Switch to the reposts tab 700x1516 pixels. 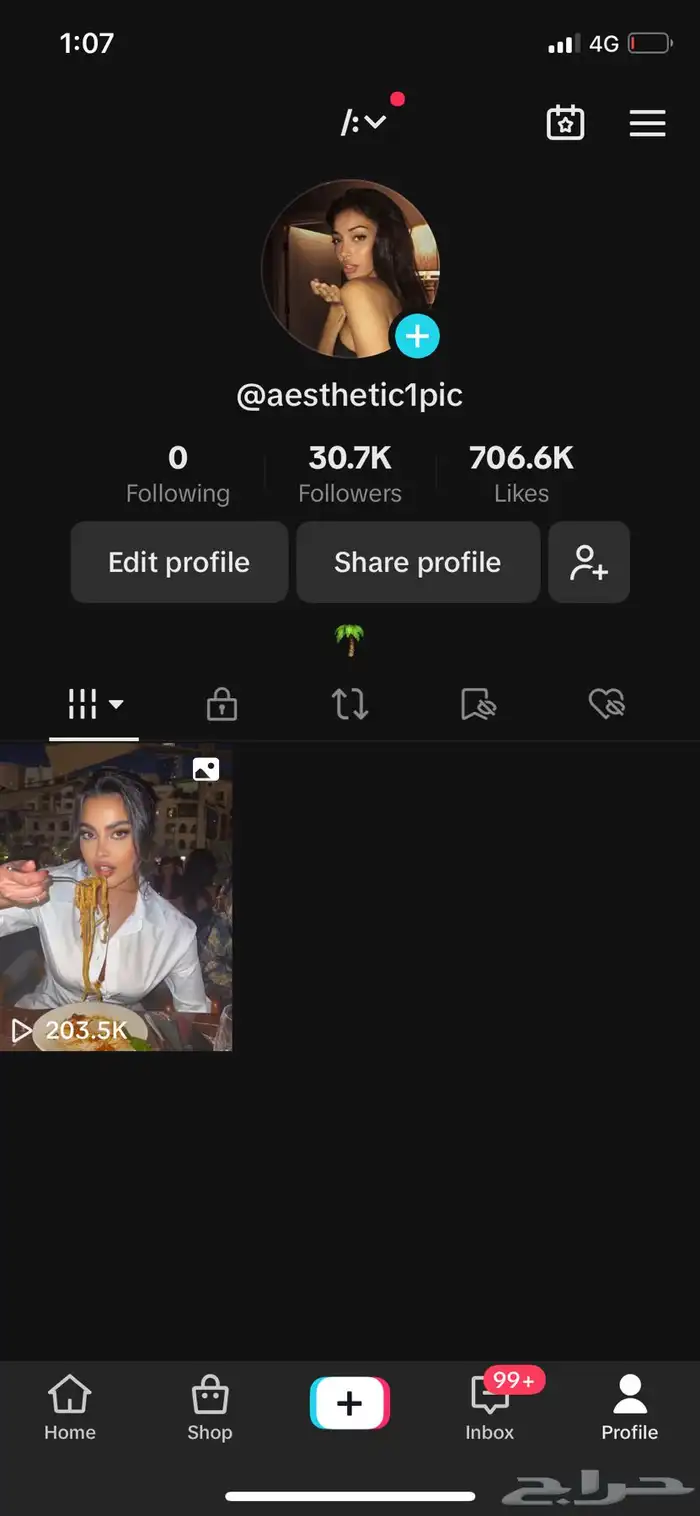[350, 705]
